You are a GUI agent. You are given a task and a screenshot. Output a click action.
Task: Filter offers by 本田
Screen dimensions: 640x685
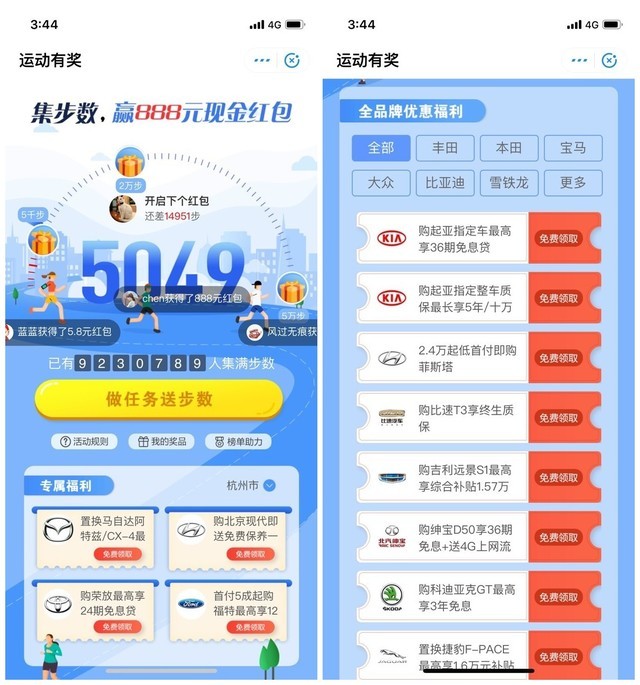tap(509, 148)
